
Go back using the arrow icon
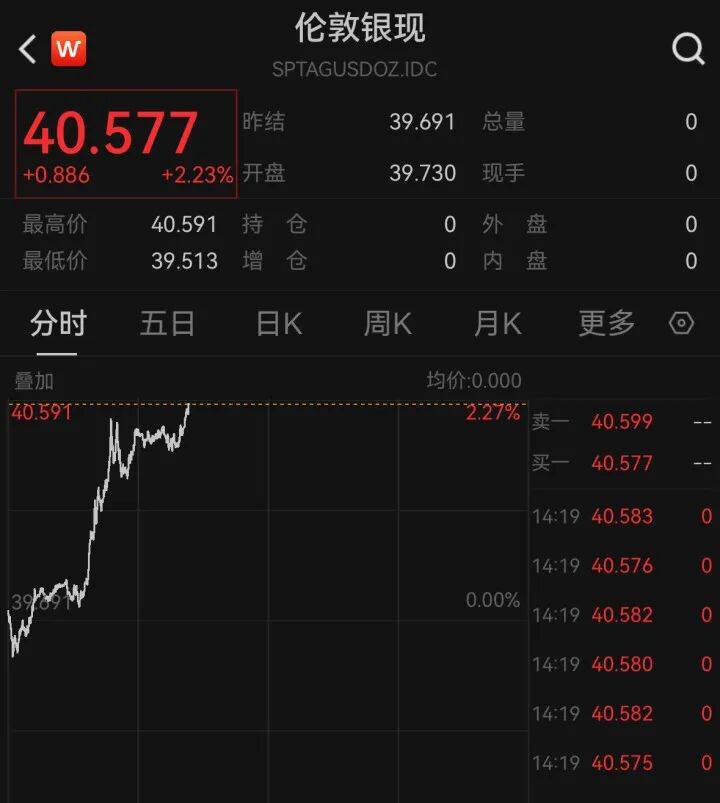pyautogui.click(x=27, y=48)
